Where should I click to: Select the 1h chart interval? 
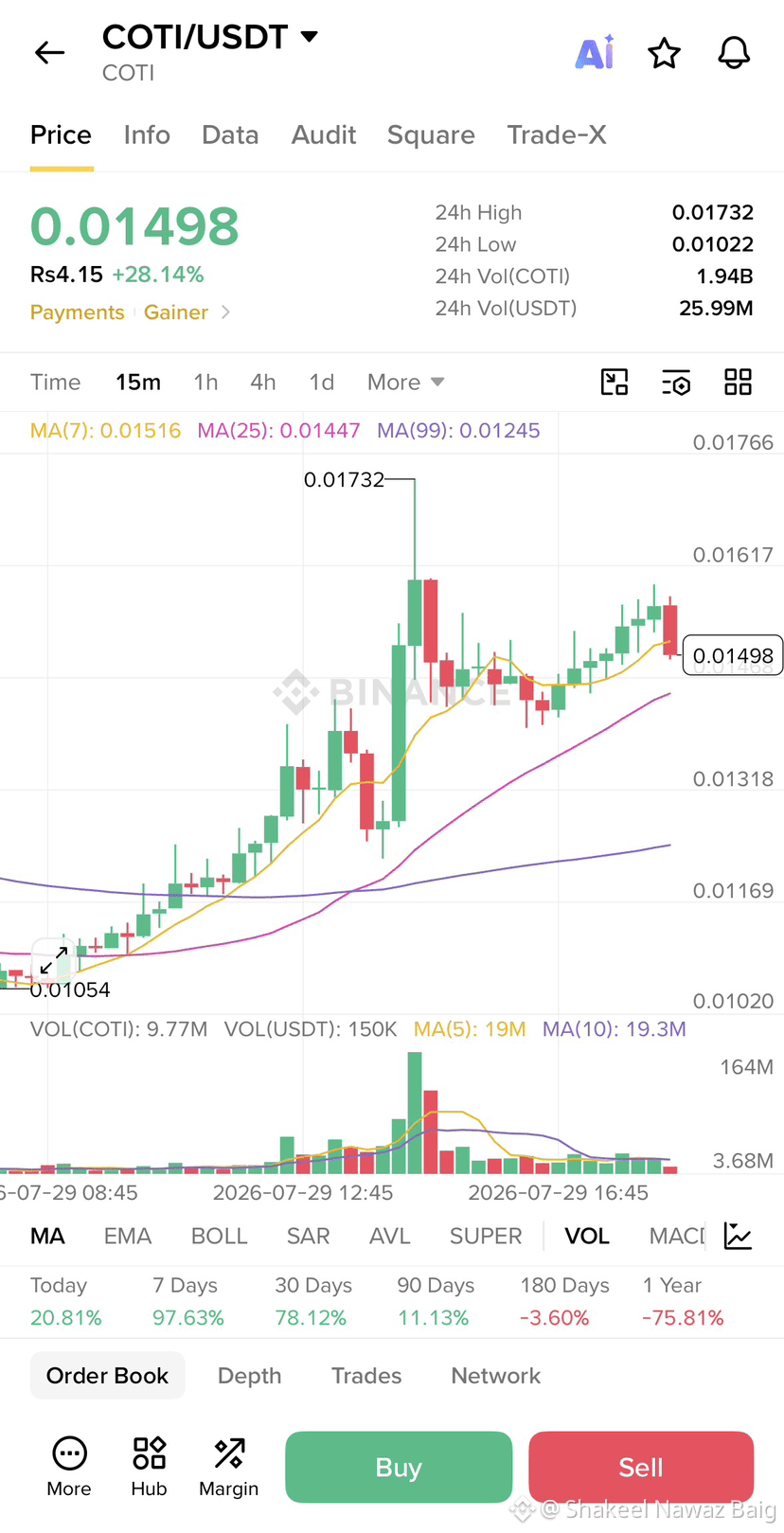click(x=205, y=382)
